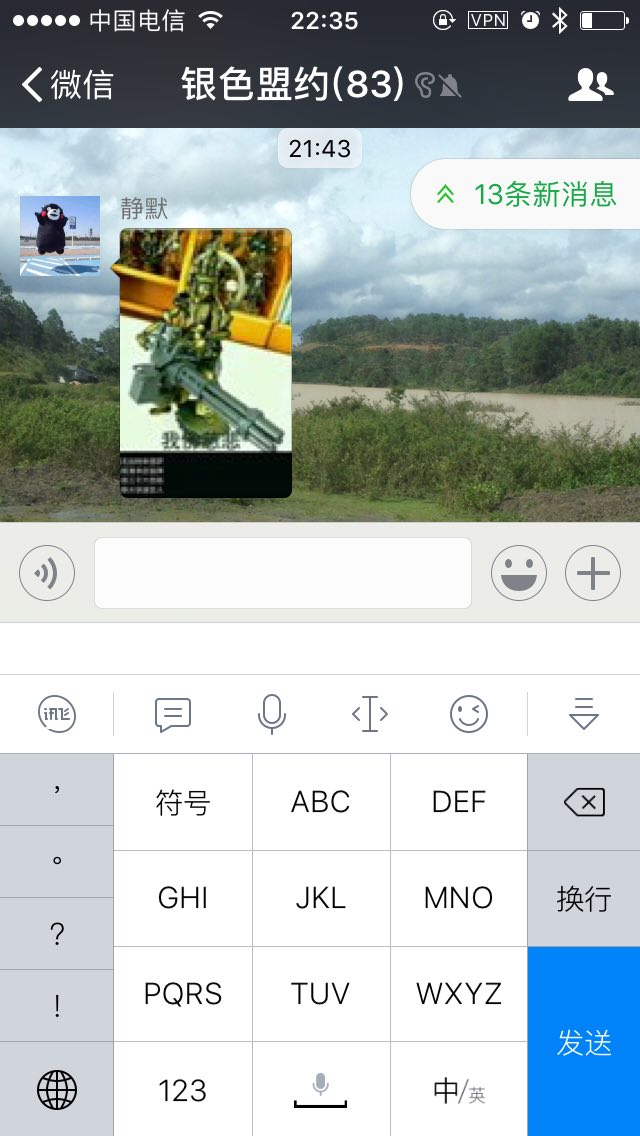The height and width of the screenshot is (1136, 640).
Task: View the image sent by 静默
Action: click(206, 363)
